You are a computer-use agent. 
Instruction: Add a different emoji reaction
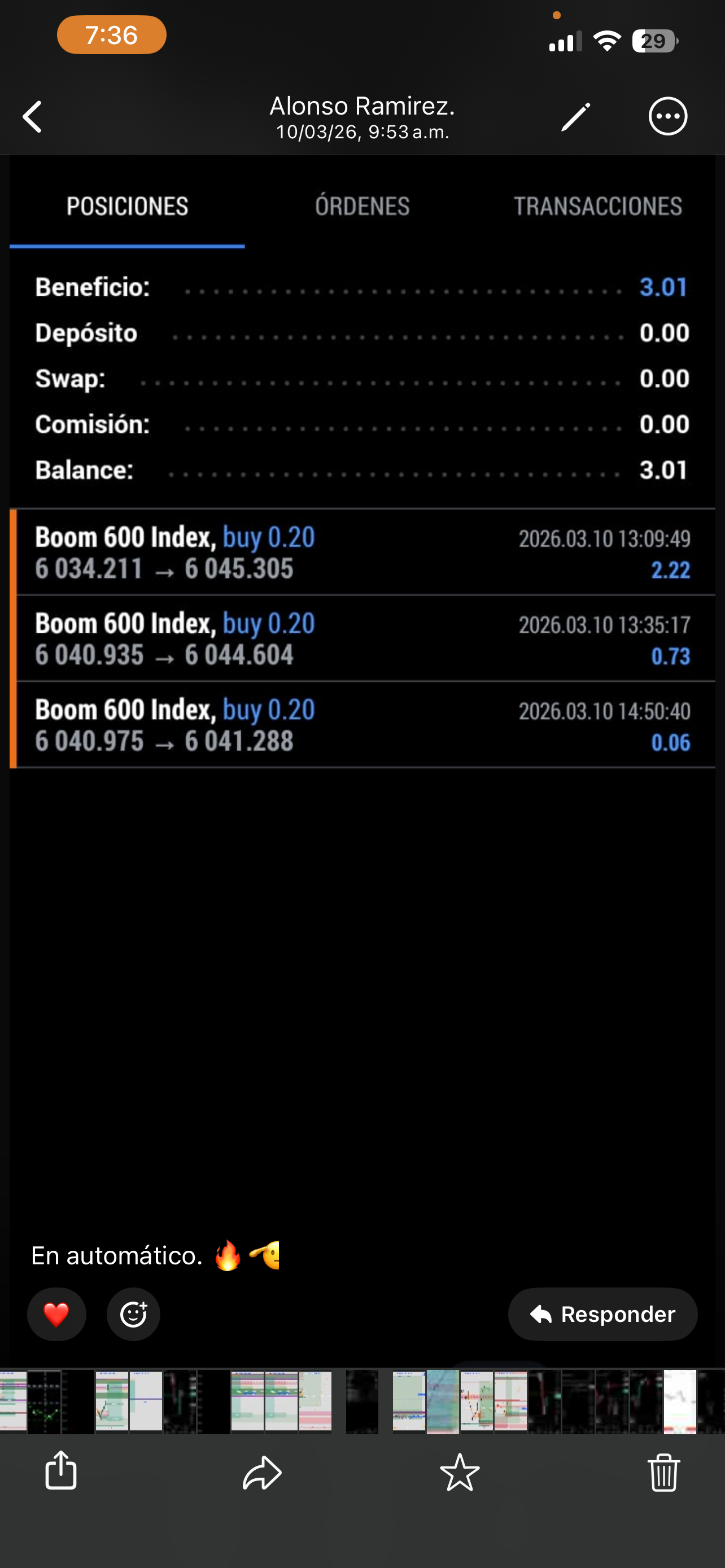(x=133, y=1314)
